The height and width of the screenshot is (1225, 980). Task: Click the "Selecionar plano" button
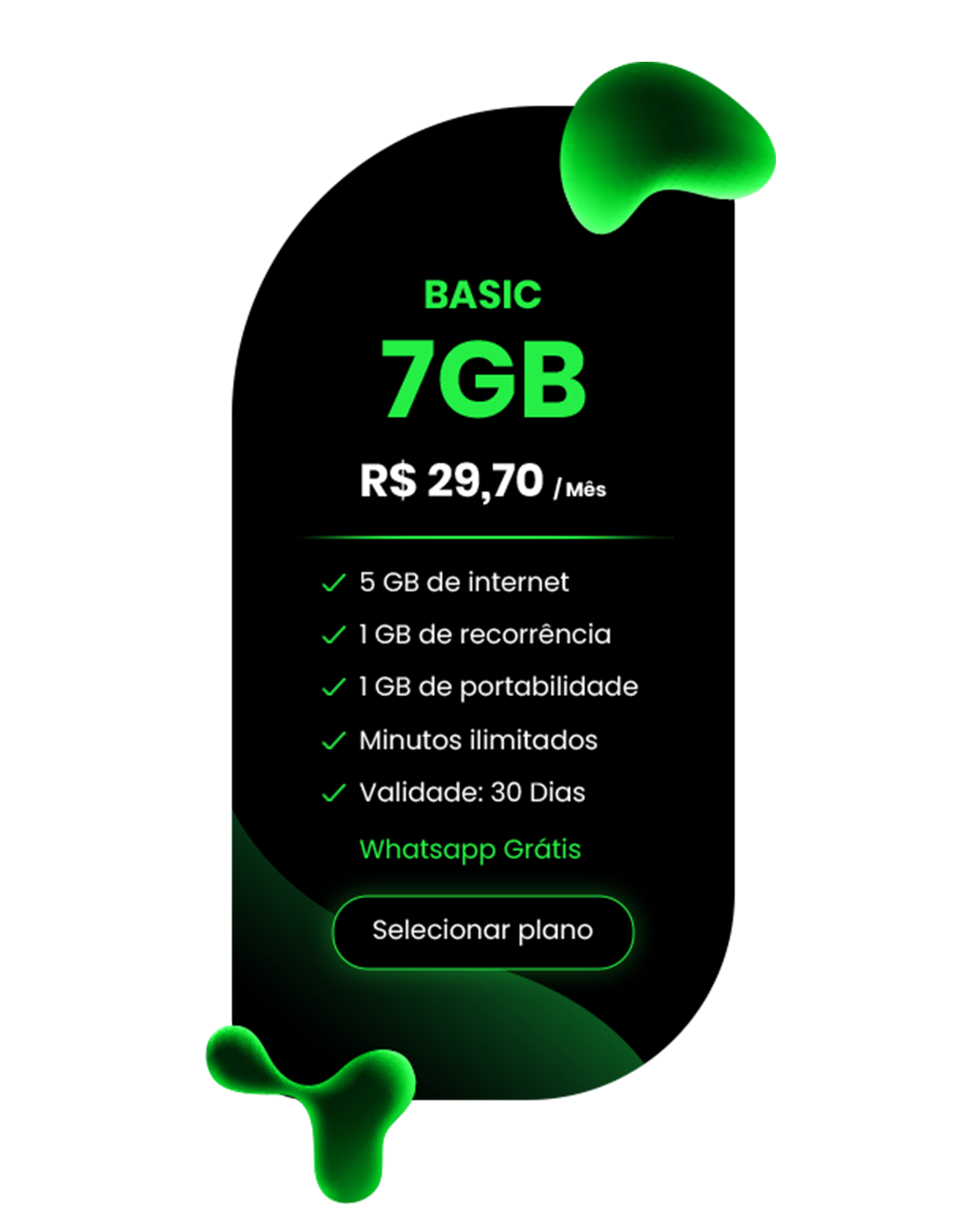tap(484, 930)
